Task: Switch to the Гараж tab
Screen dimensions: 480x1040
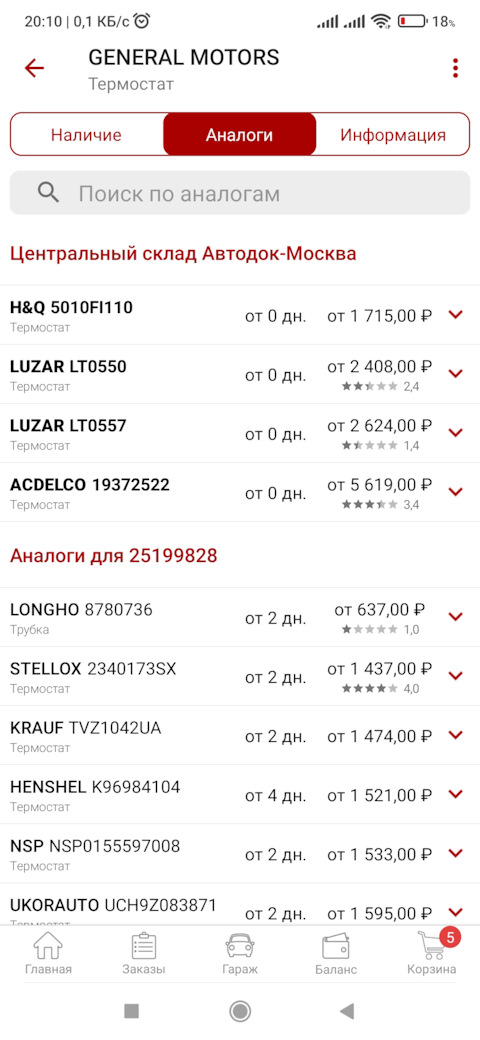Action: [x=240, y=953]
